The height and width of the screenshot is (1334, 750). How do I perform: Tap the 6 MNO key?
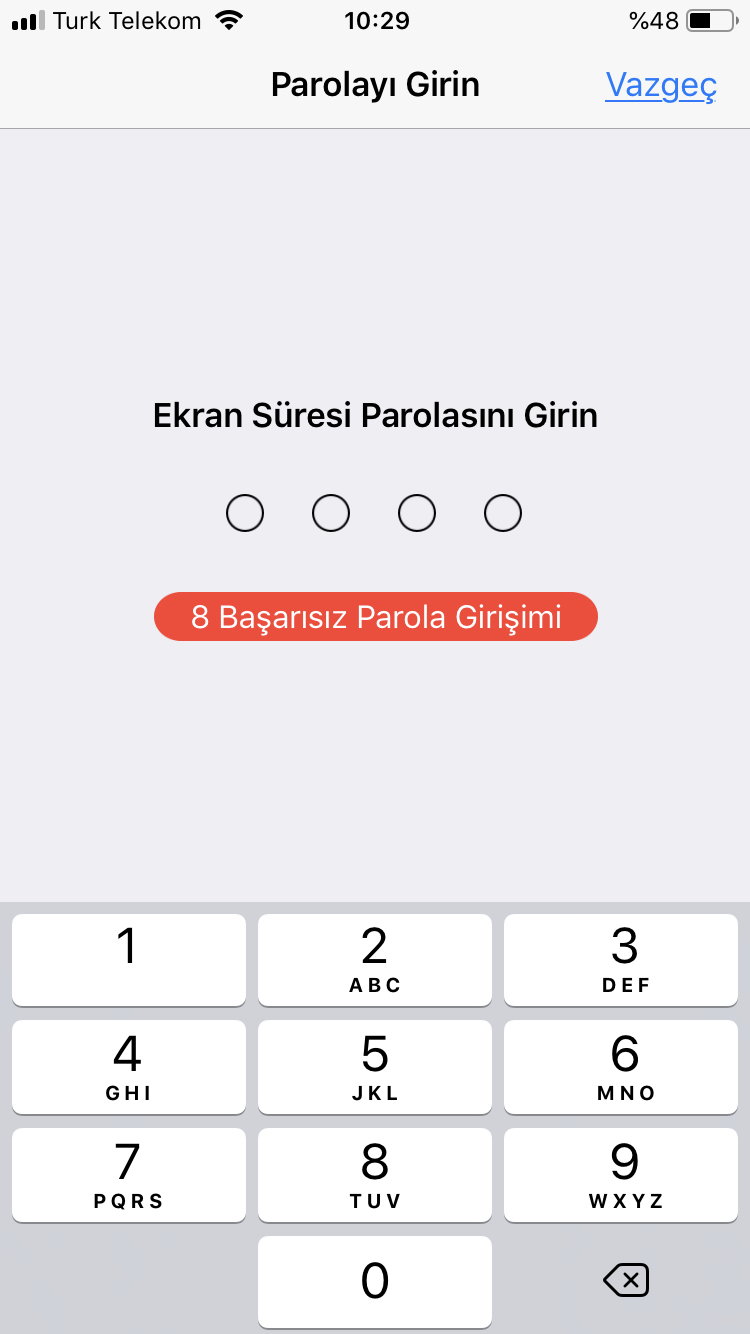point(621,1066)
